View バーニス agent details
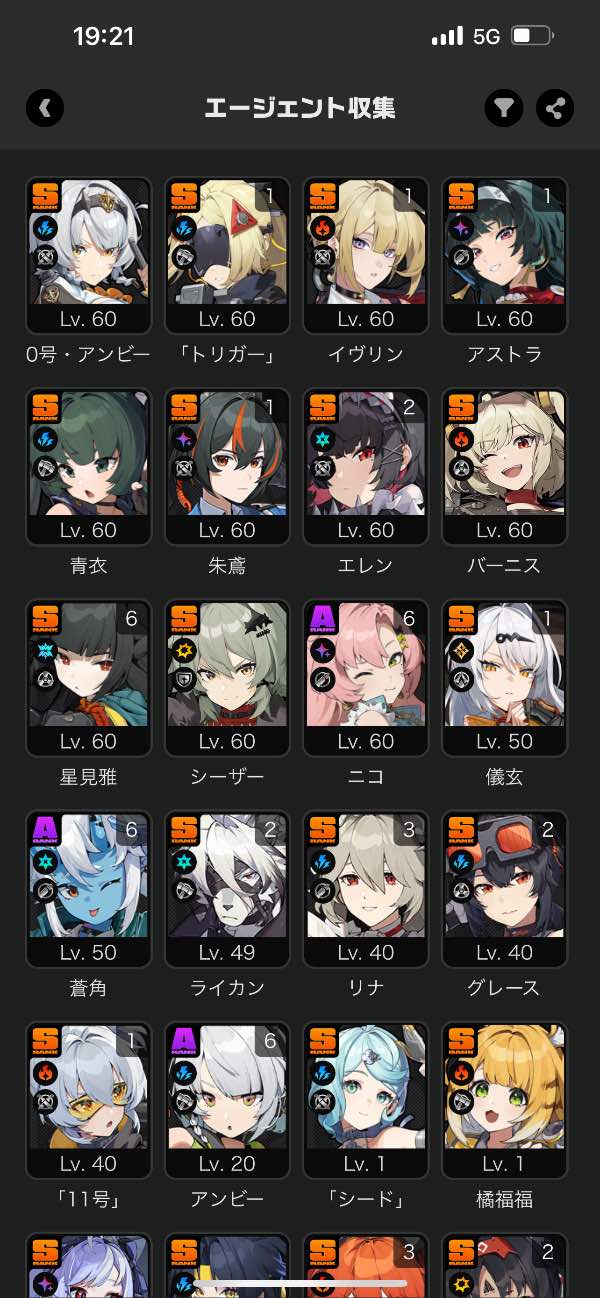 coord(505,467)
